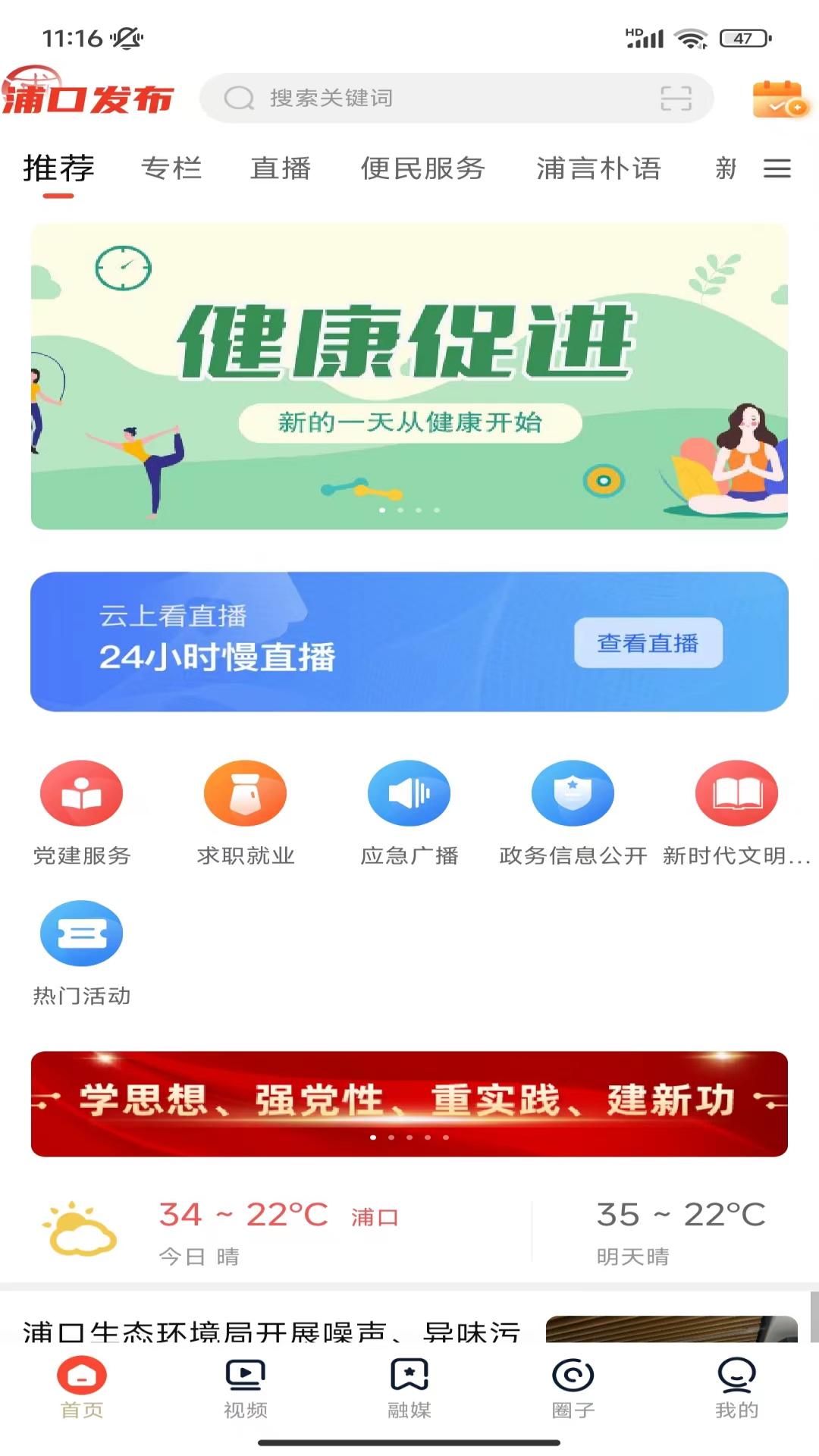
Task: Switch to the 直播 tab
Action: [x=280, y=168]
